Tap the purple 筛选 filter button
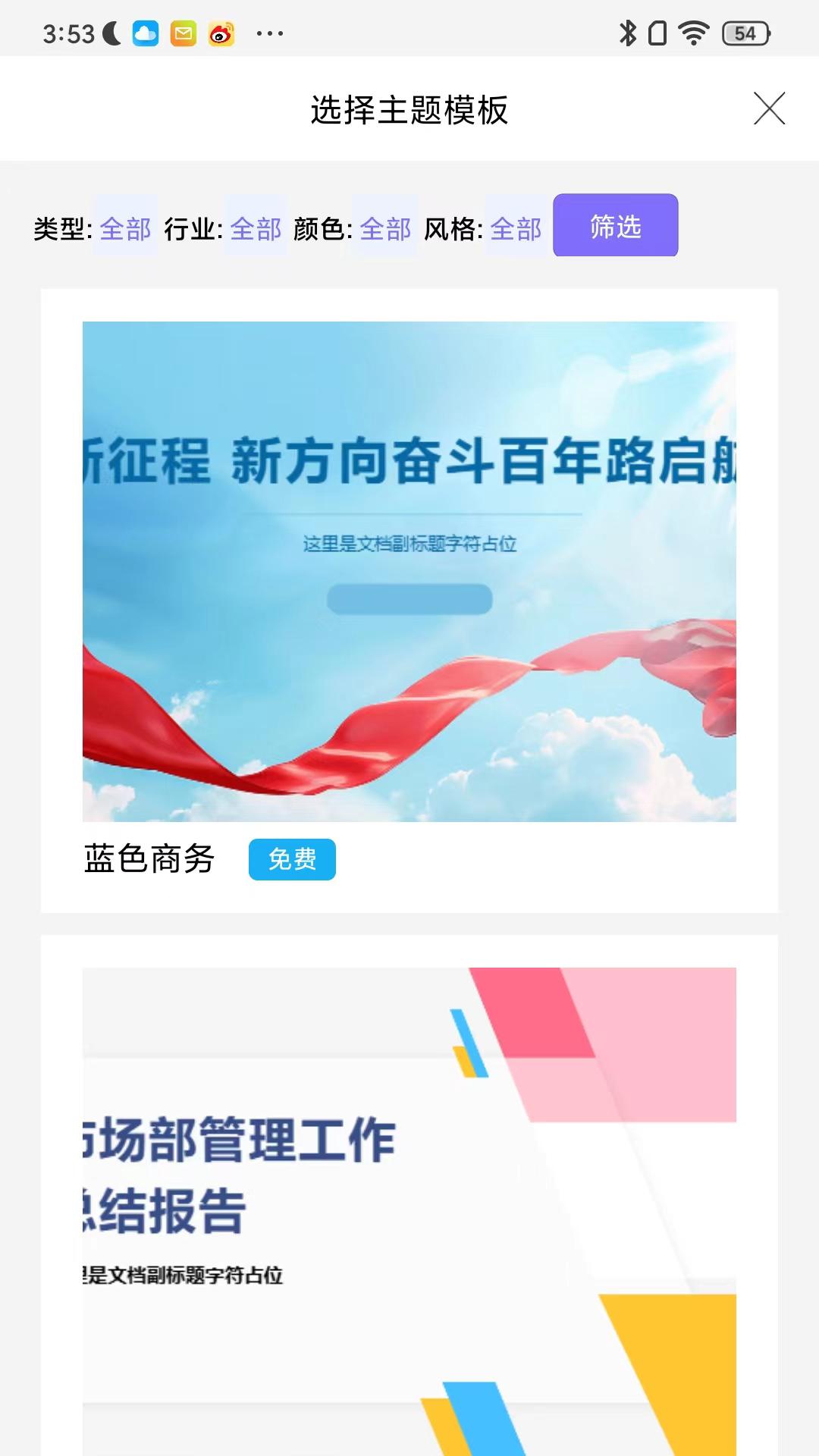 pyautogui.click(x=615, y=227)
